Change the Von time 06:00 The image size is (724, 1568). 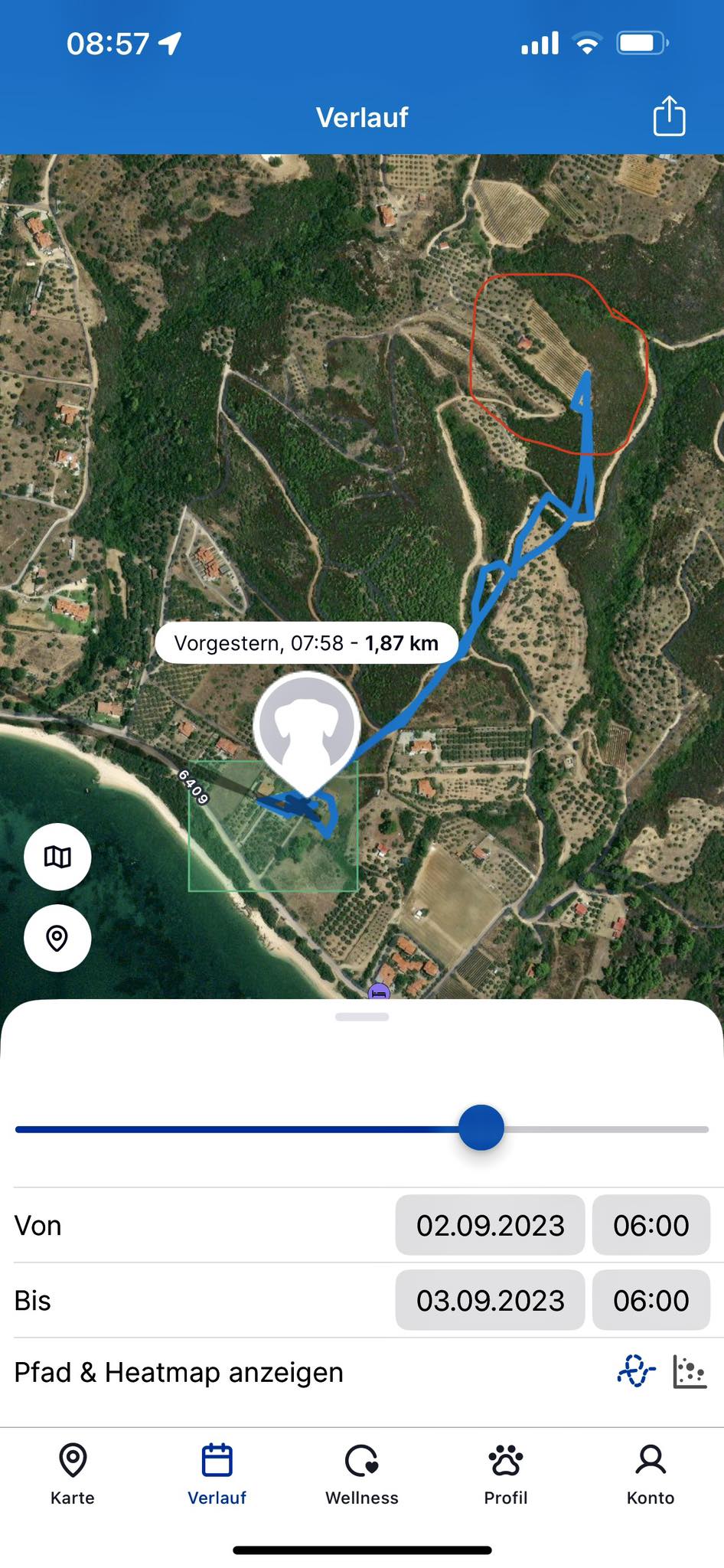point(651,1225)
